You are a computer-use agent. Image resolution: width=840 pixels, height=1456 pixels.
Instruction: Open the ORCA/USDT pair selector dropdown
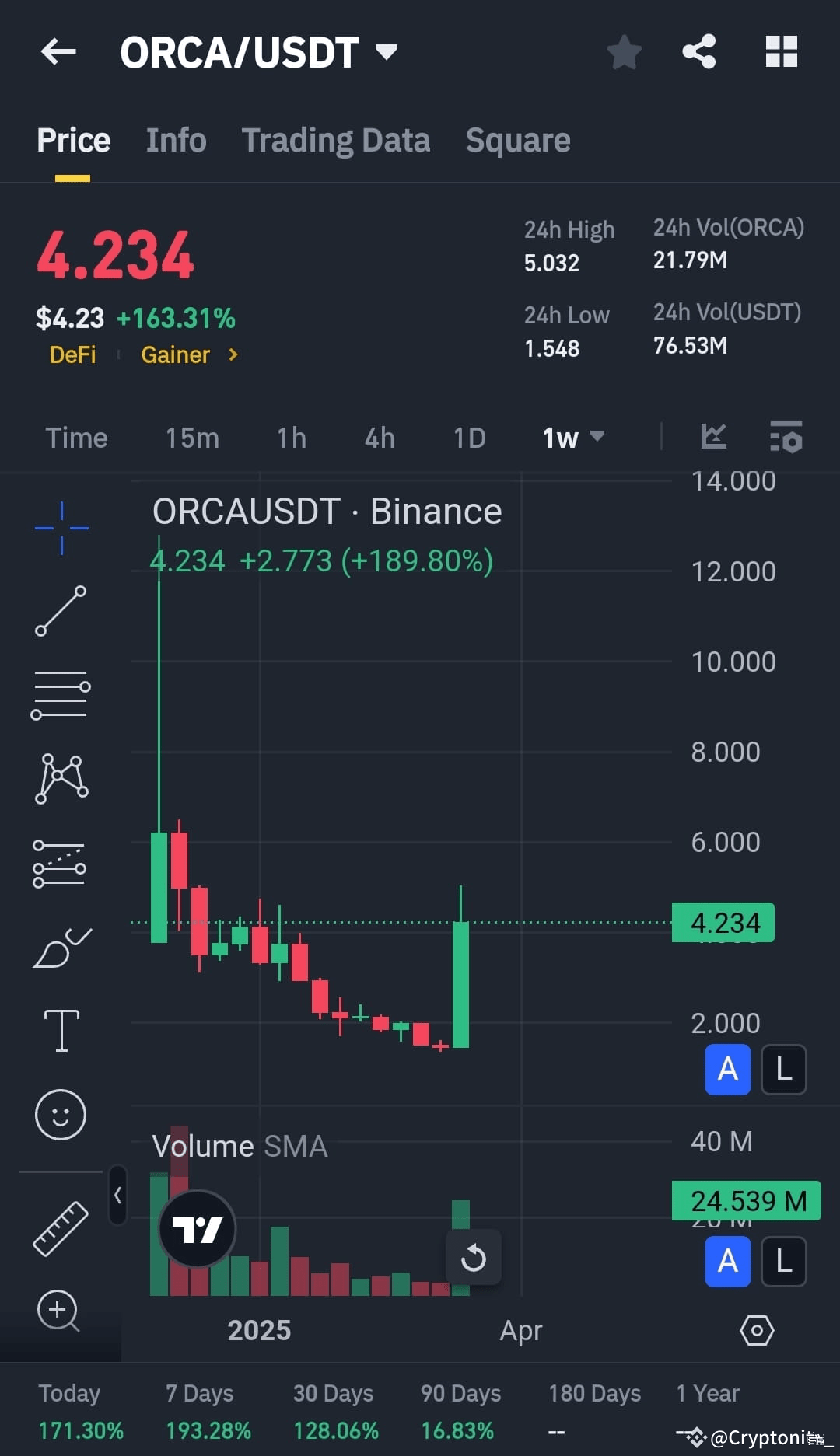387,51
